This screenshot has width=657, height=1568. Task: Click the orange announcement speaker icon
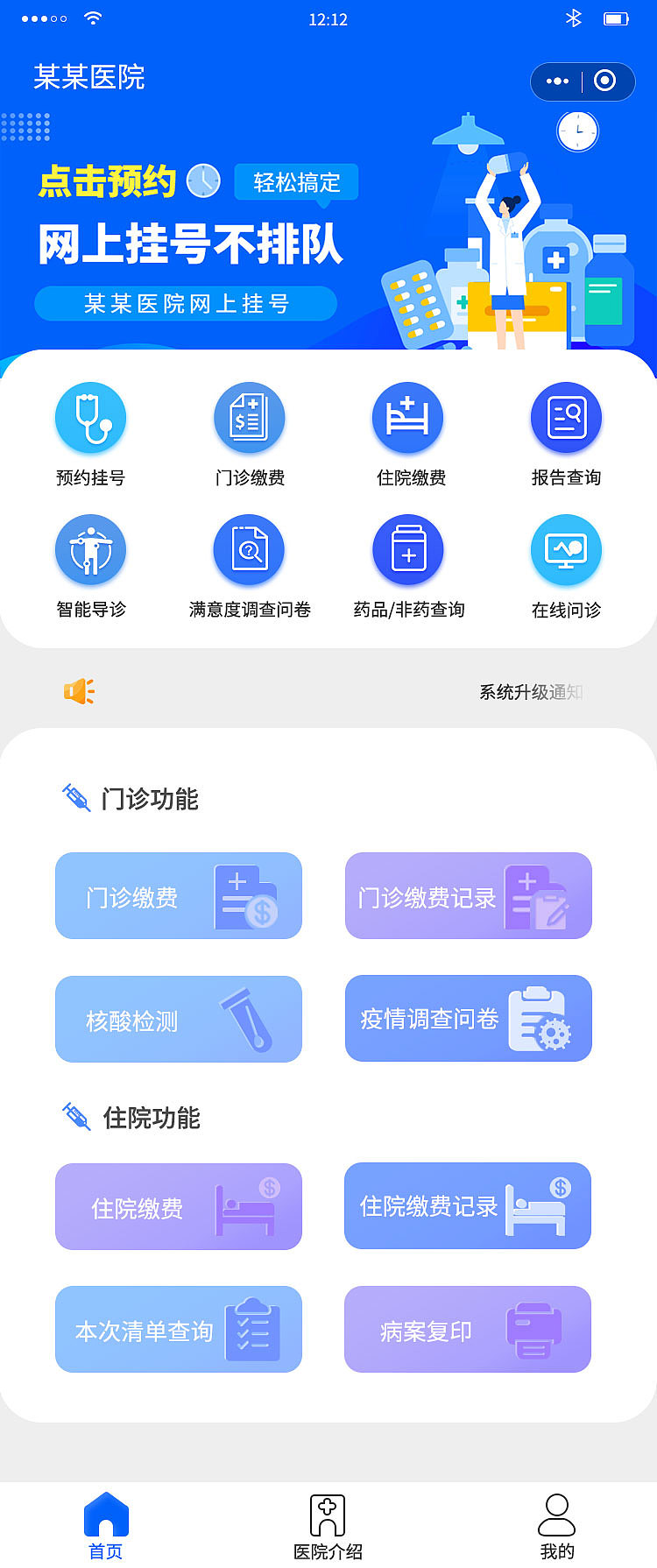click(x=79, y=690)
